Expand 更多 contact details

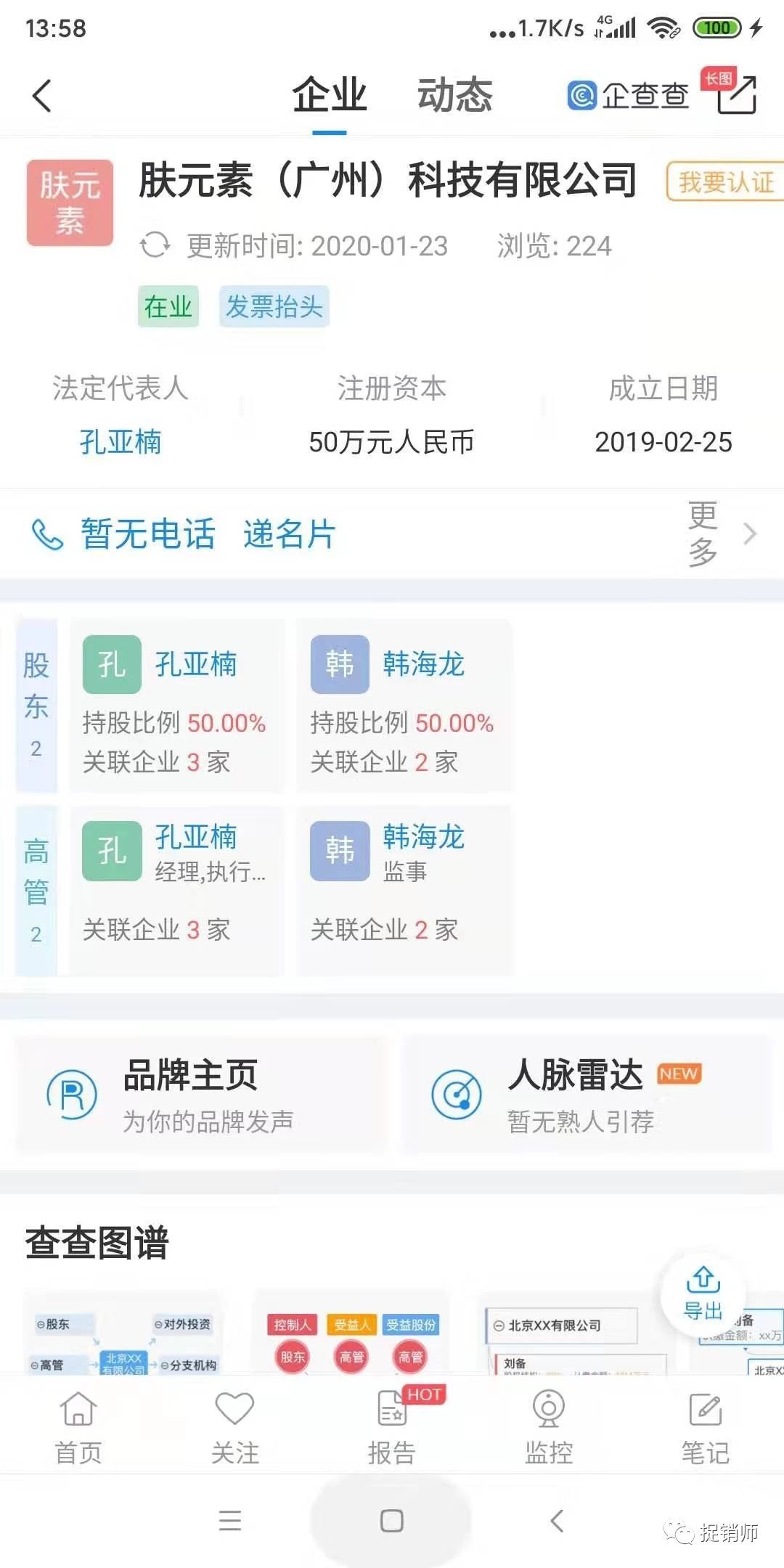click(x=722, y=534)
